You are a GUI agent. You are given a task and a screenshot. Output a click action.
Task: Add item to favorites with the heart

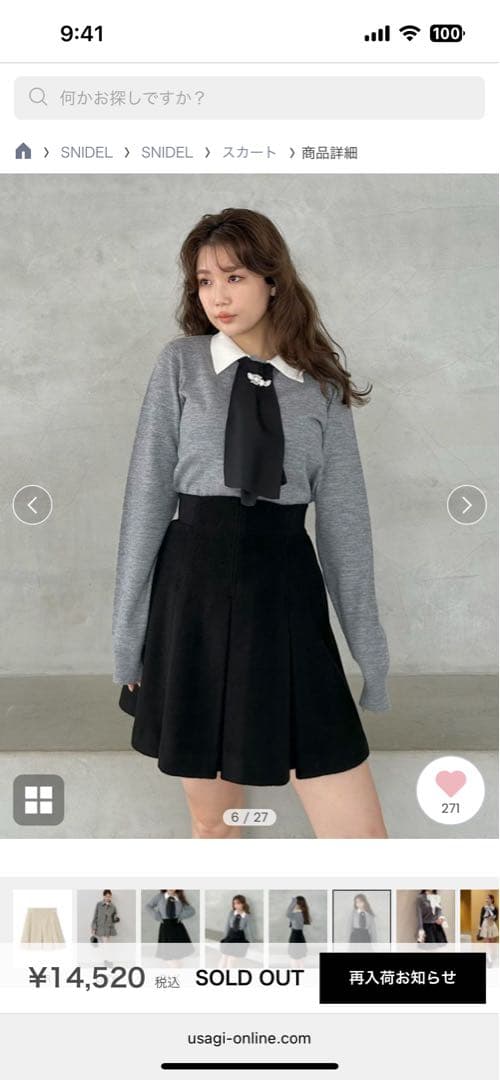450,790
